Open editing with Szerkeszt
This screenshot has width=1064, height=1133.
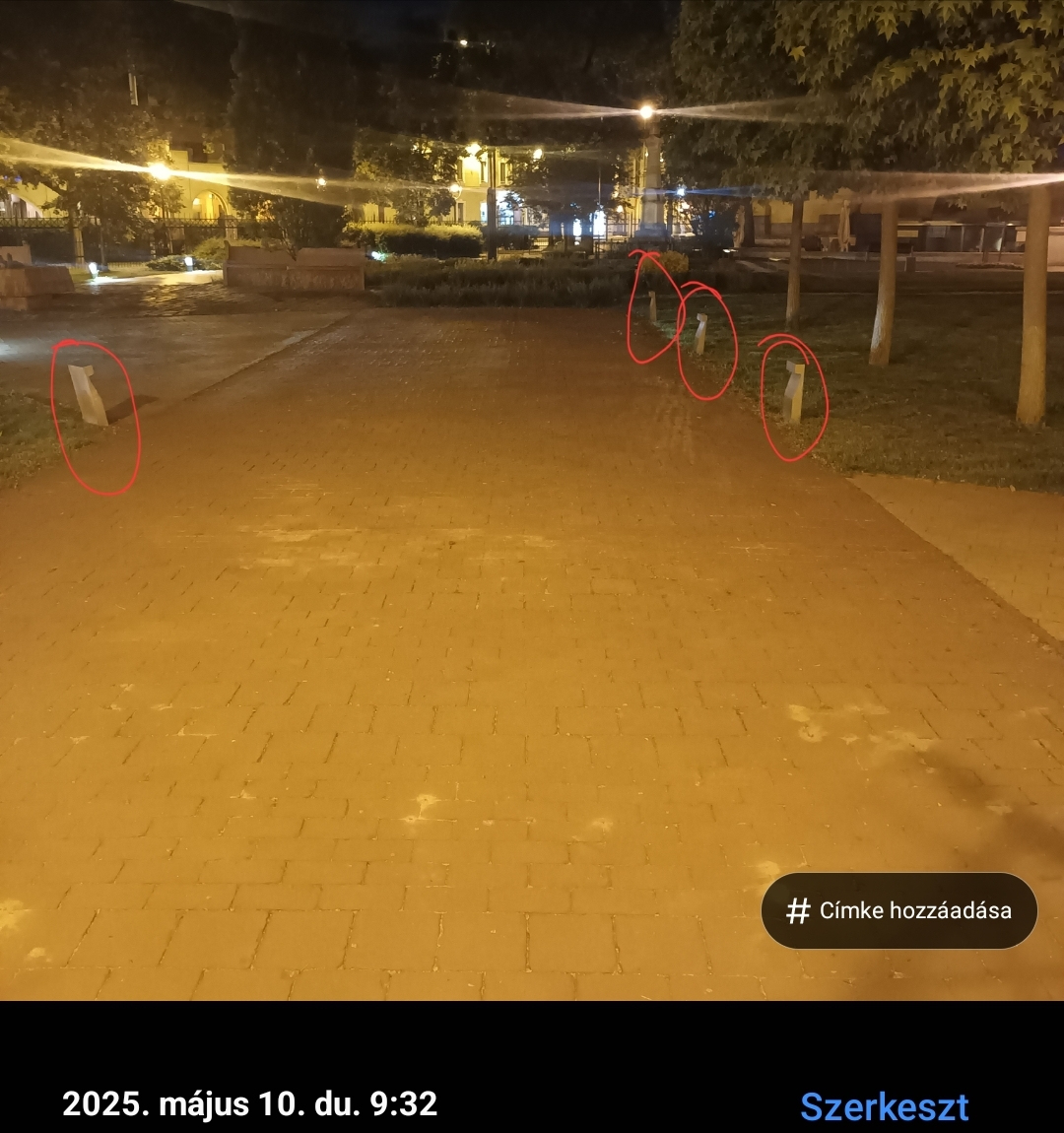tap(884, 1106)
